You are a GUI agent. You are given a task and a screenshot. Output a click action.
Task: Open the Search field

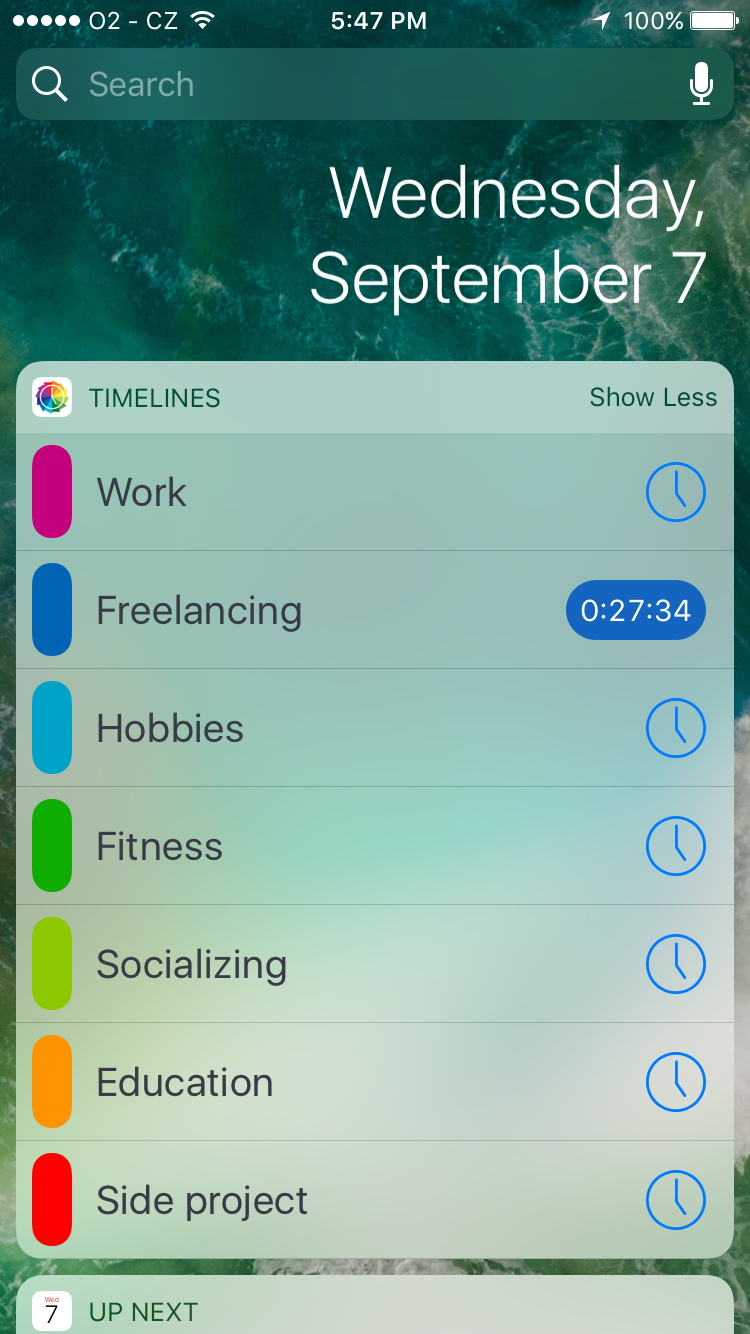tap(375, 84)
